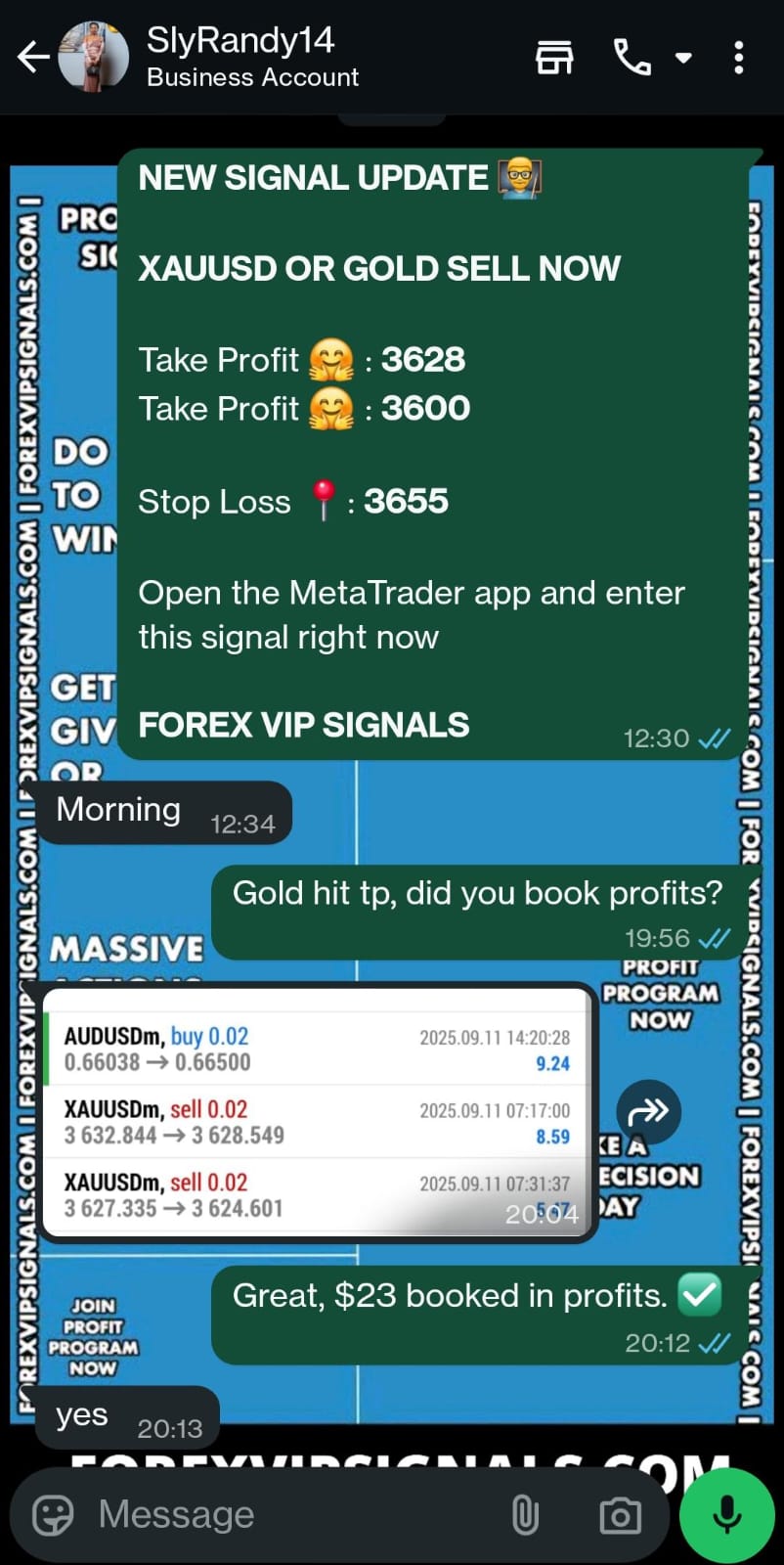Open the business catalog storefront icon
The width and height of the screenshot is (784, 1565).
click(554, 58)
